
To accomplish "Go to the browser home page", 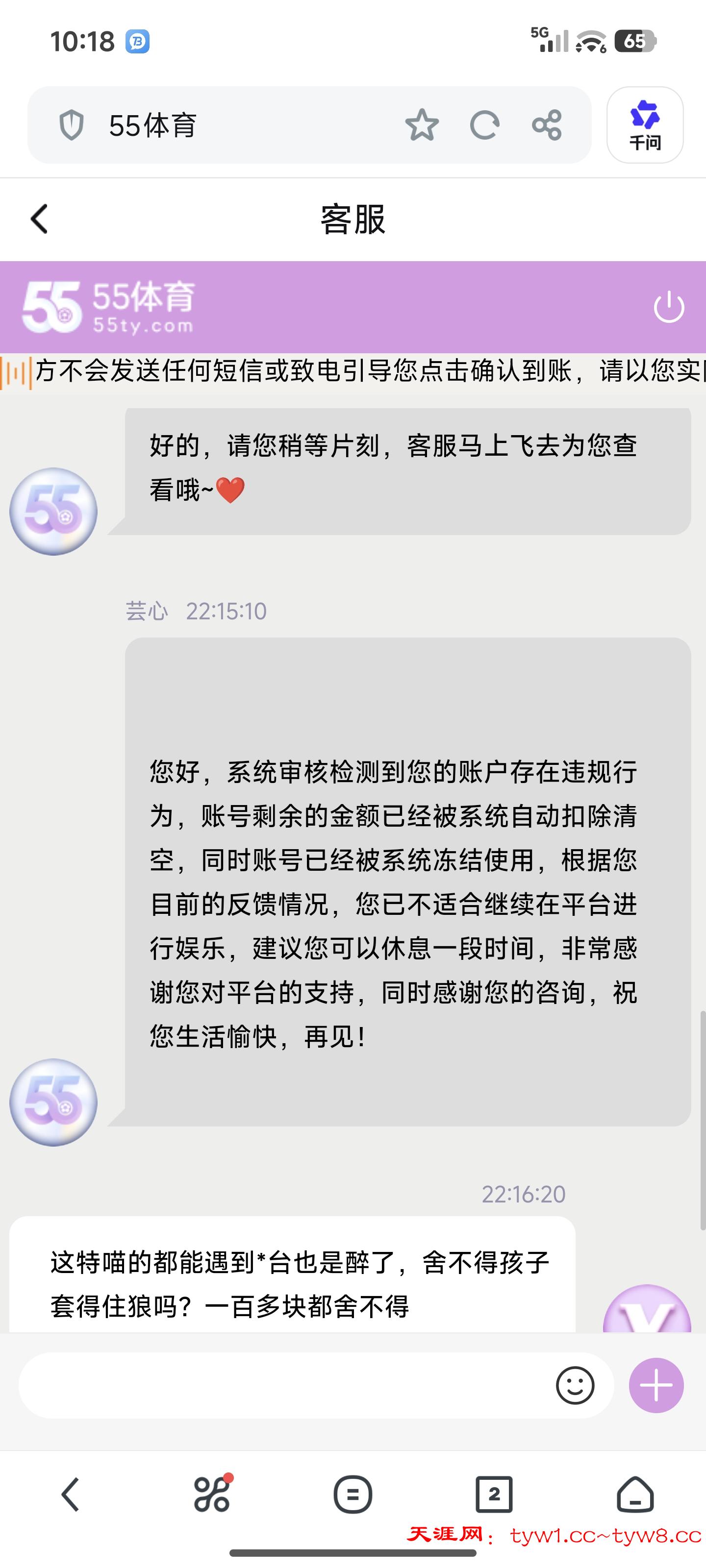I will coord(635,1494).
